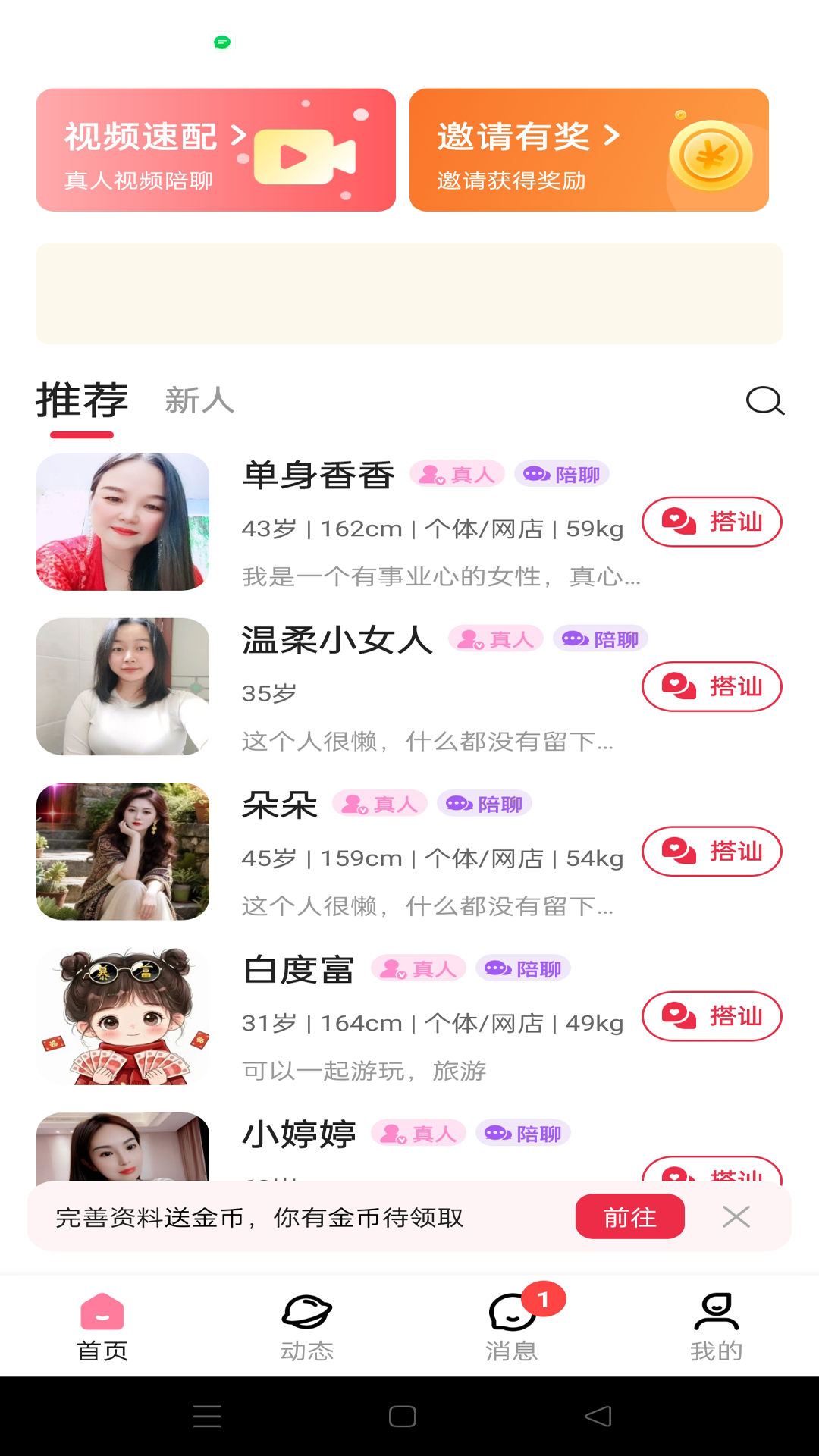The height and width of the screenshot is (1456, 819).
Task: Tap 搭讪 next to 白度富
Action: [x=711, y=1017]
